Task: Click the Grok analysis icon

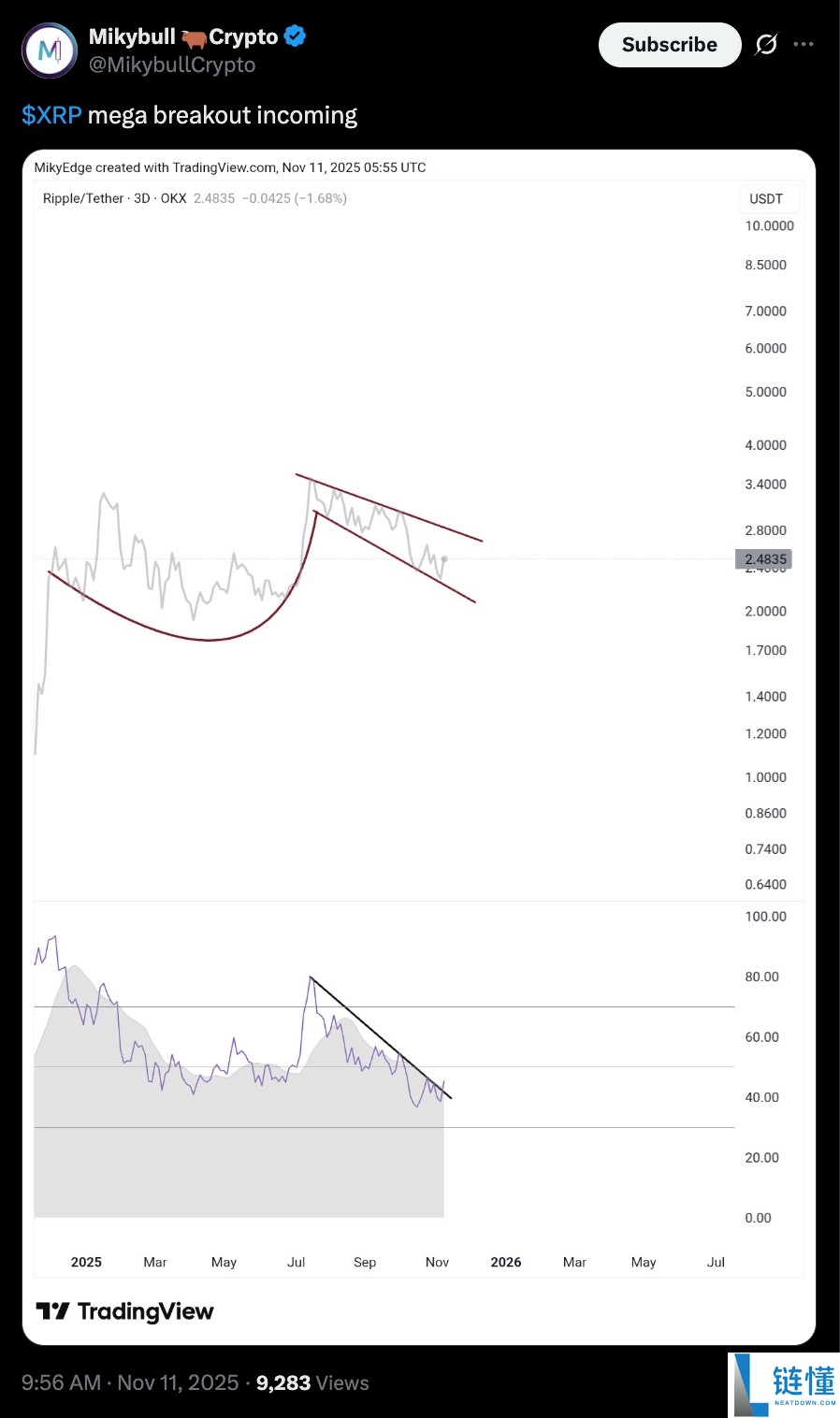Action: [767, 44]
